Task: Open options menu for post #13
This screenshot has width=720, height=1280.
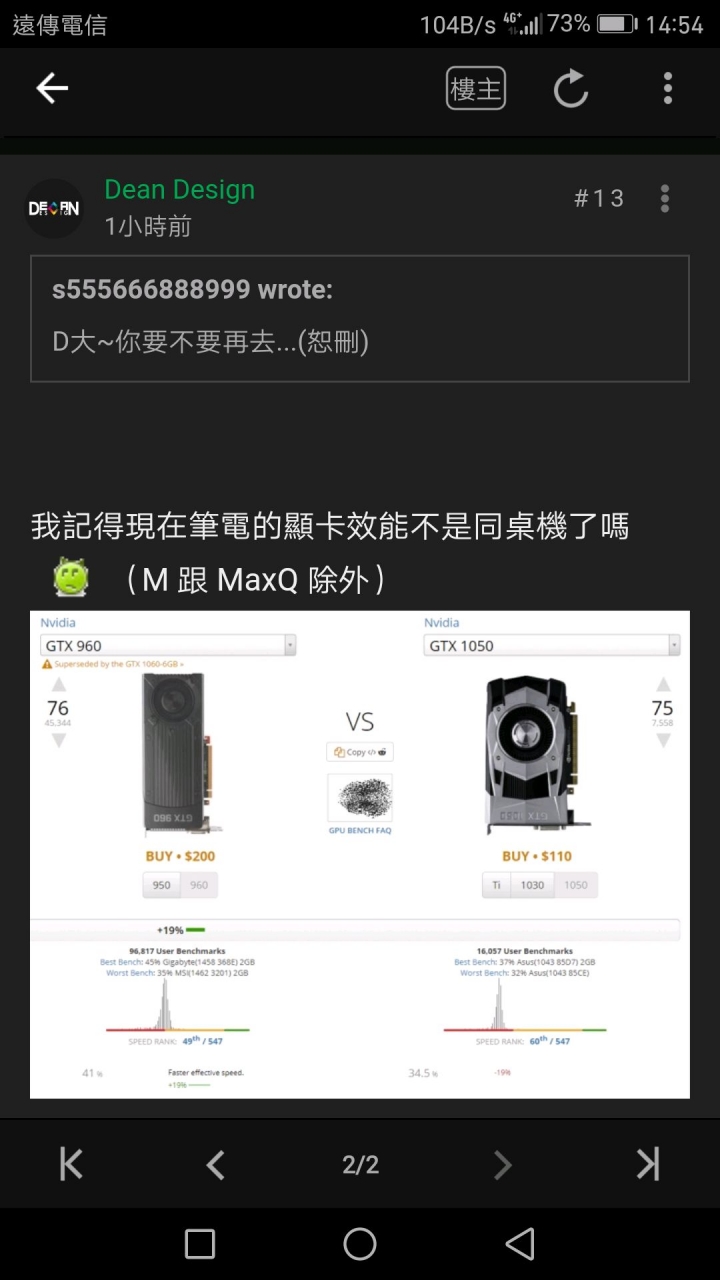Action: point(665,198)
